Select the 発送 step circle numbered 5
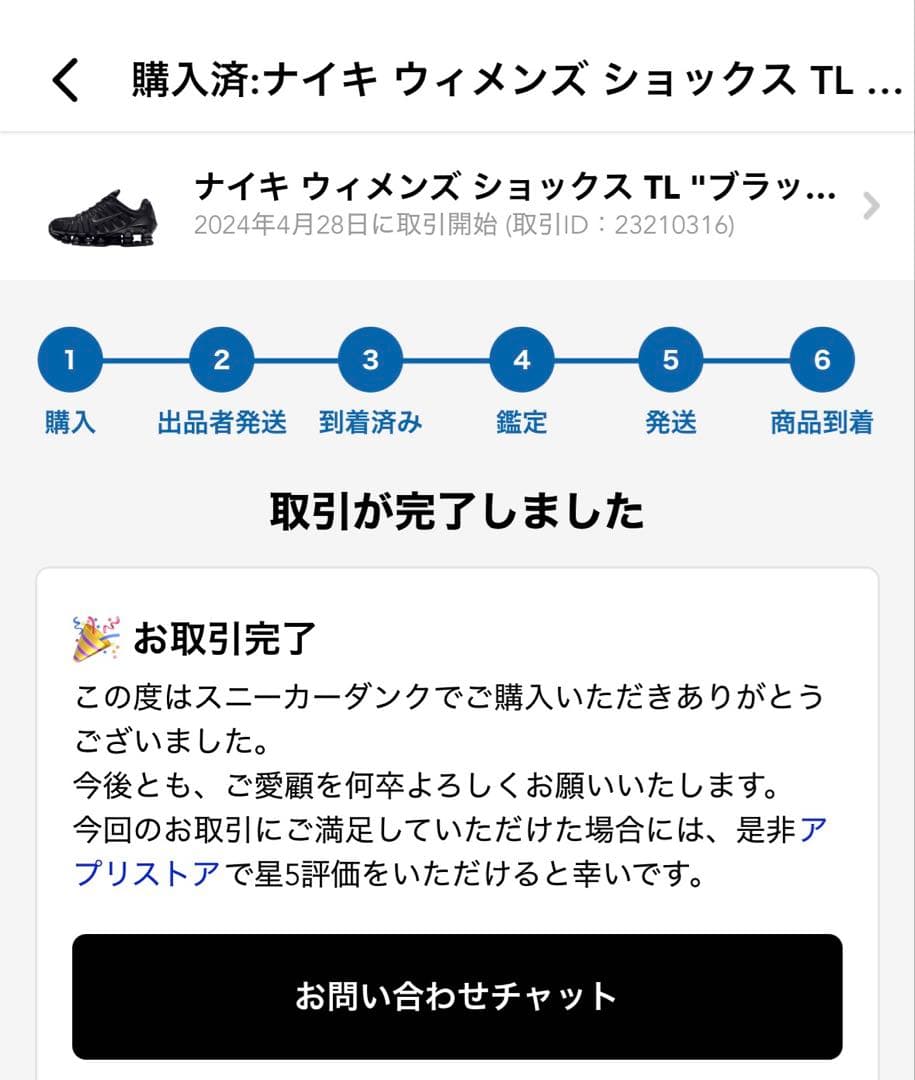915x1080 pixels. coord(669,362)
